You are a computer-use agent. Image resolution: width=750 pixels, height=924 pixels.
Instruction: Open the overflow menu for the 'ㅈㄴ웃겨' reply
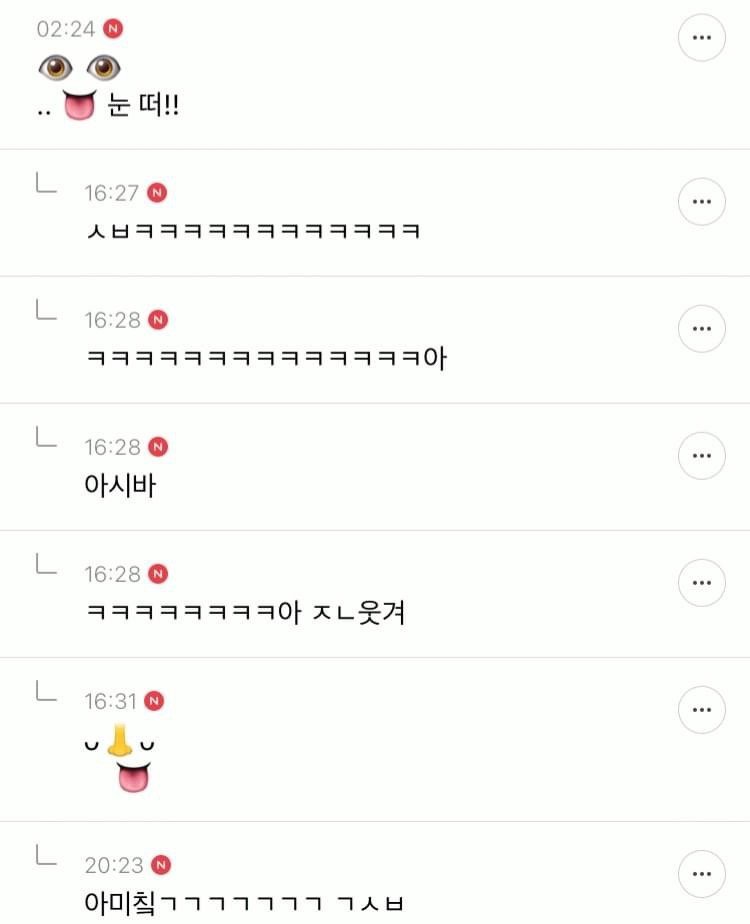pyautogui.click(x=702, y=583)
